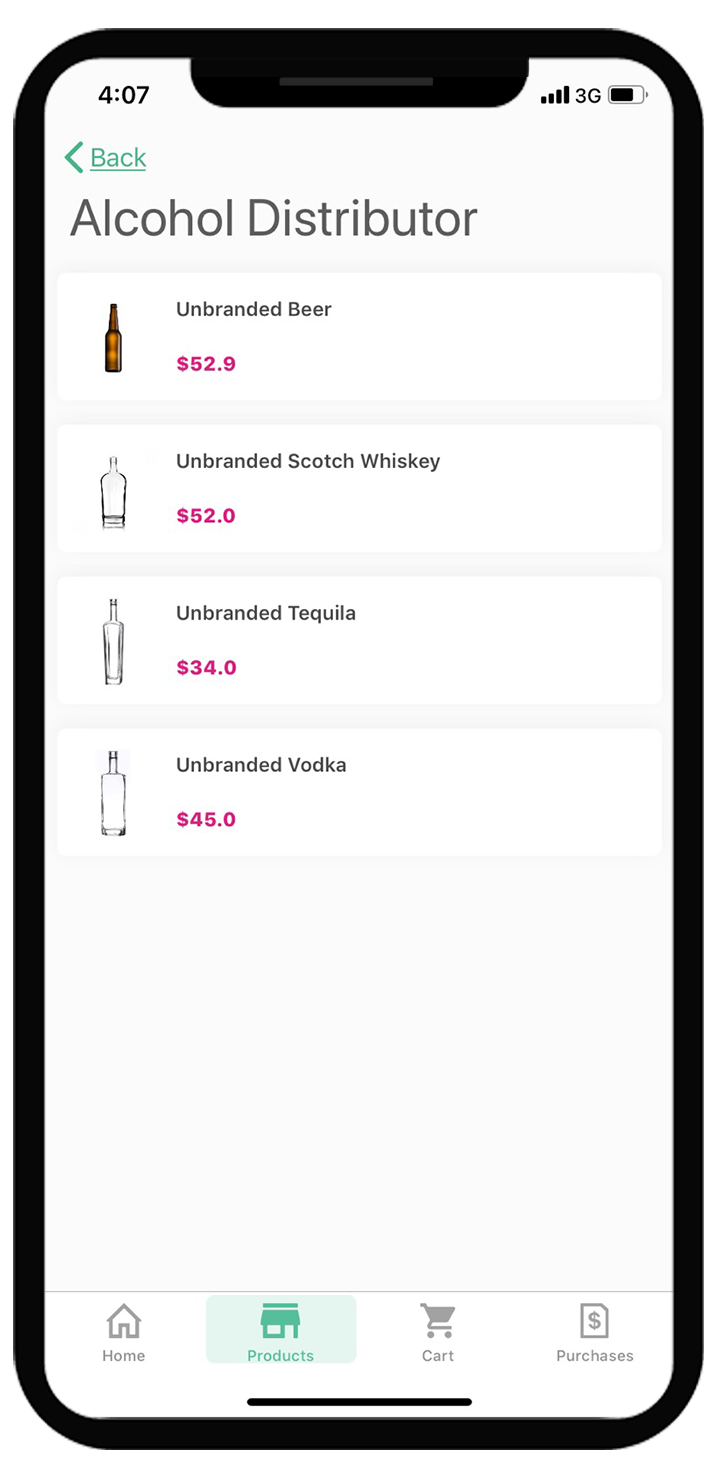Go to the Purchases tab

point(594,1332)
